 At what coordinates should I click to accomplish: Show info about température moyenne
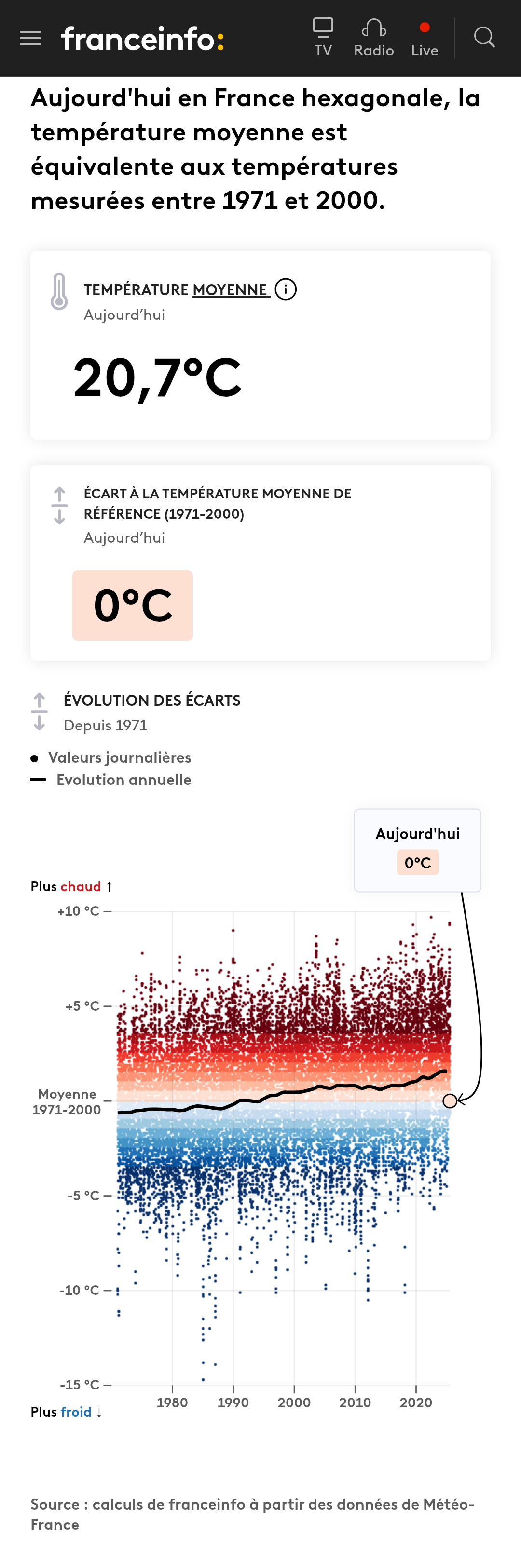286,290
